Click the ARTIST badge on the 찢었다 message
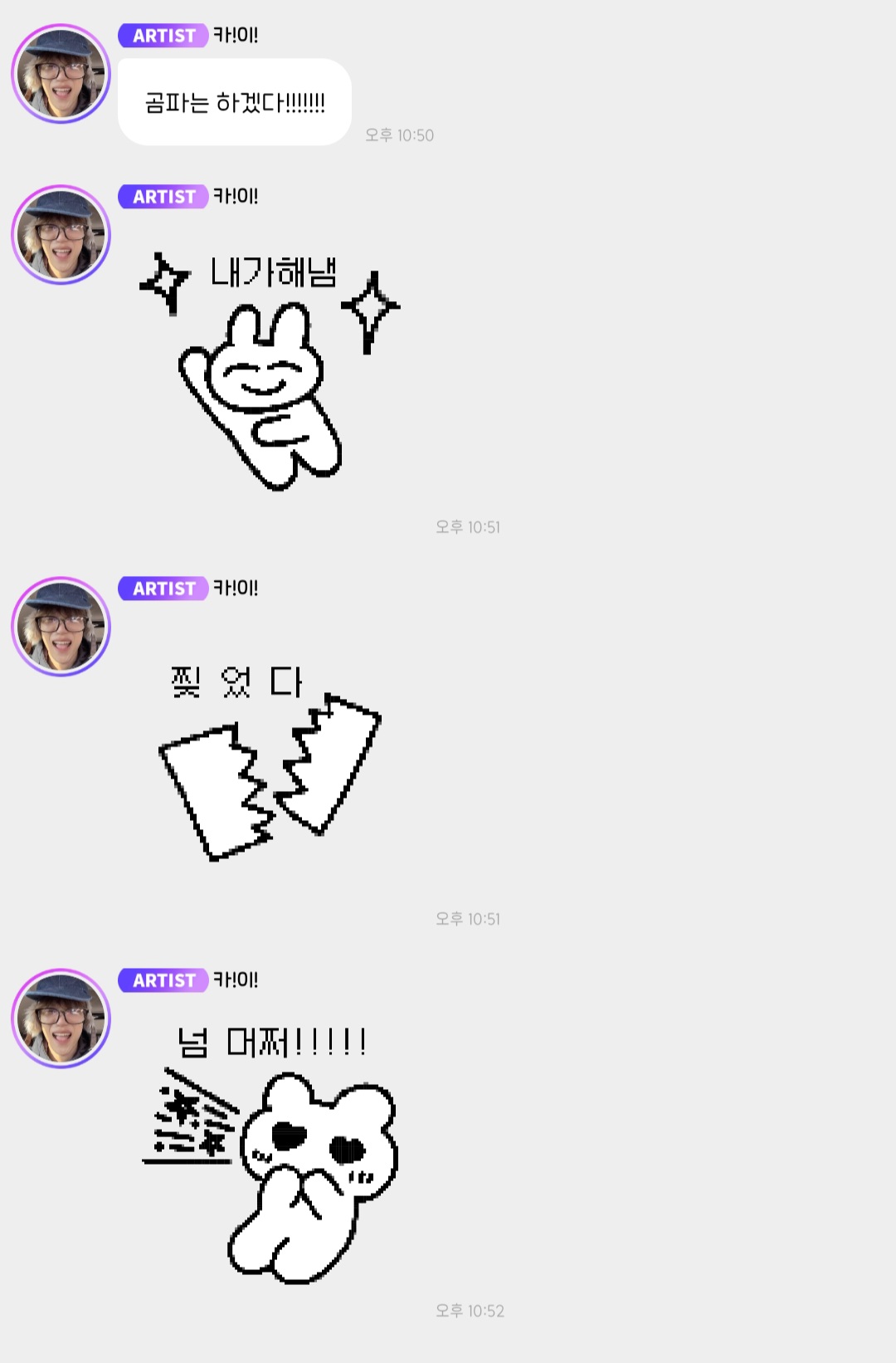The image size is (896, 1363). (x=163, y=589)
